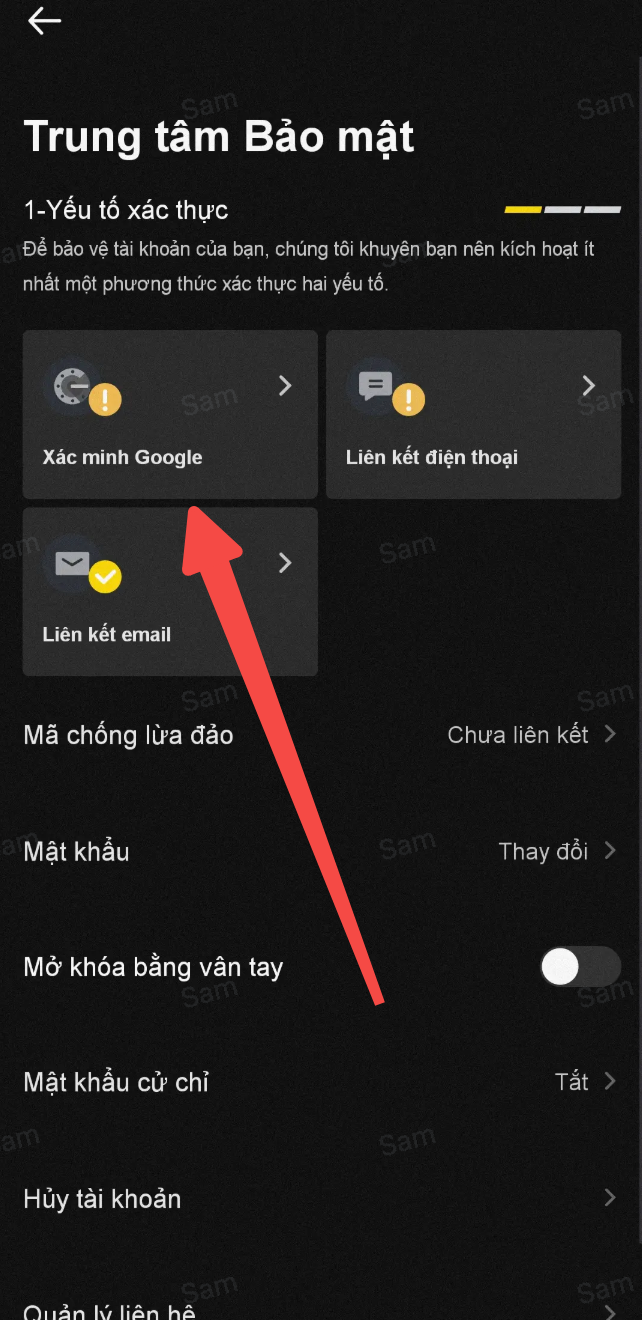
Task: Open the Xác minh Google card
Action: click(x=169, y=414)
